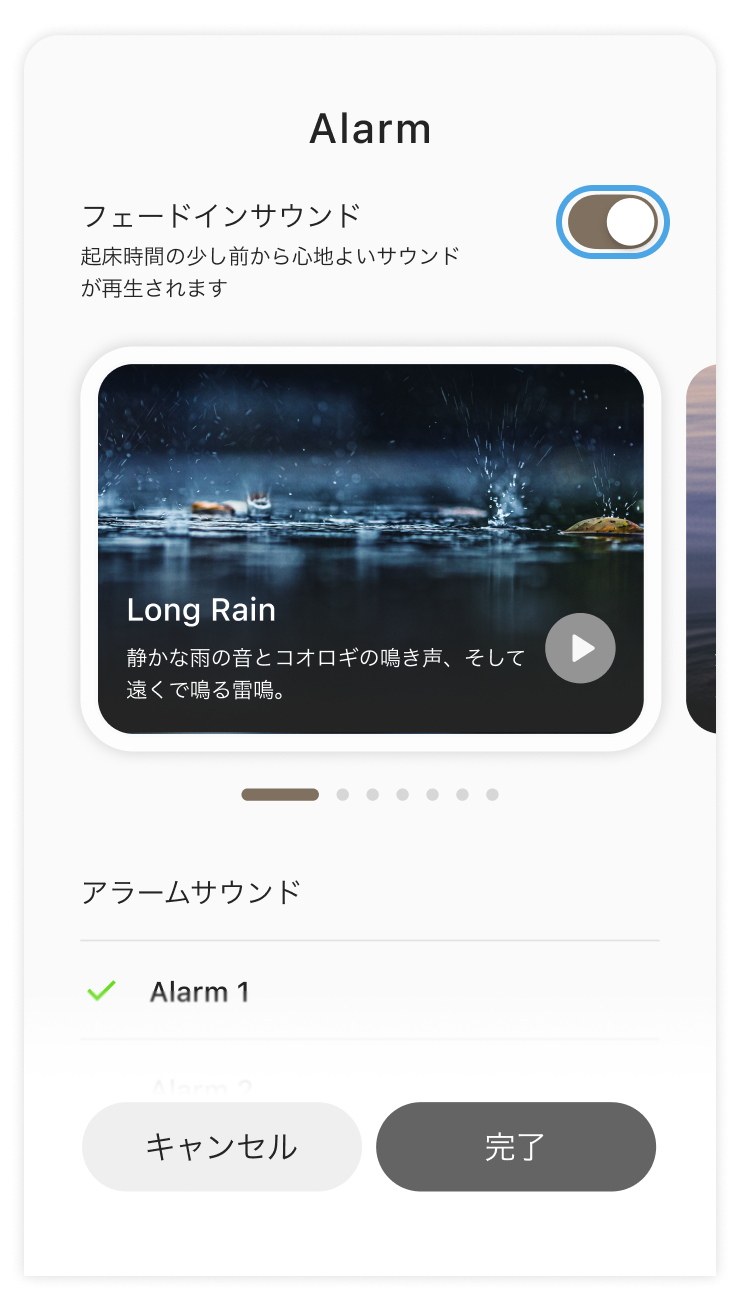Viewport: 740px width, 1296px height.
Task: Tap the キャンセル button
Action: (x=221, y=1147)
